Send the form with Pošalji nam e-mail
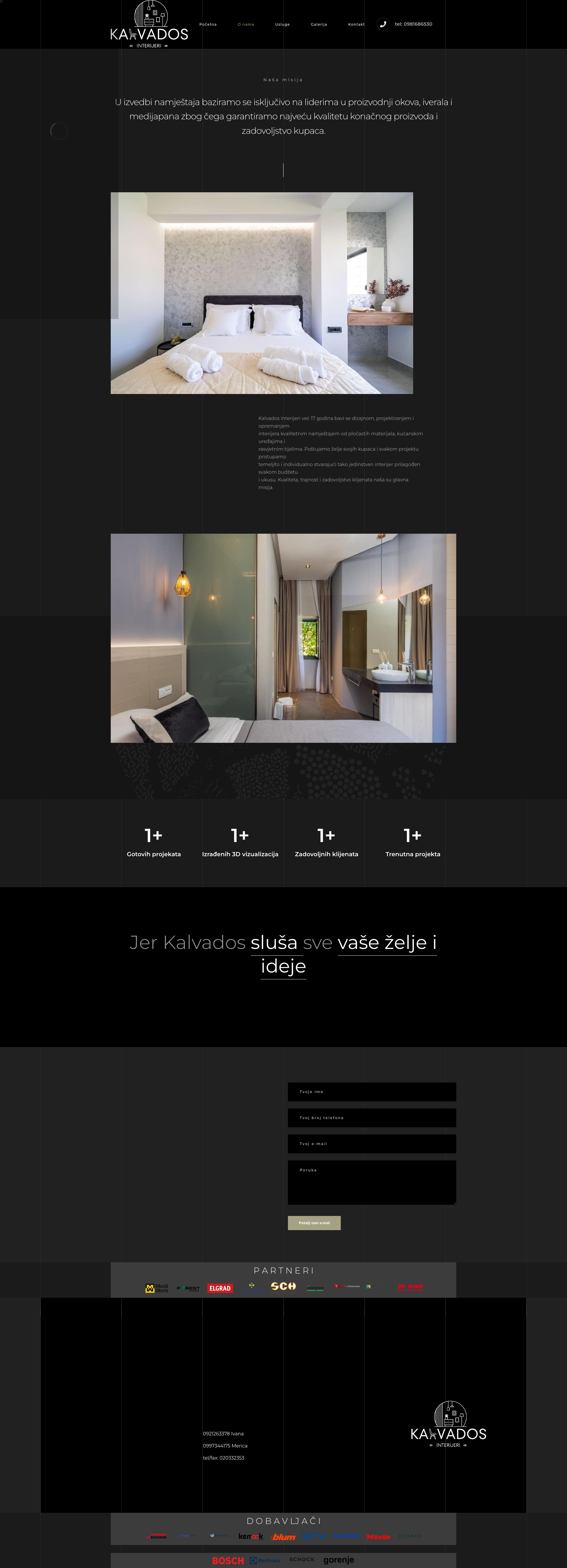 tap(314, 1223)
